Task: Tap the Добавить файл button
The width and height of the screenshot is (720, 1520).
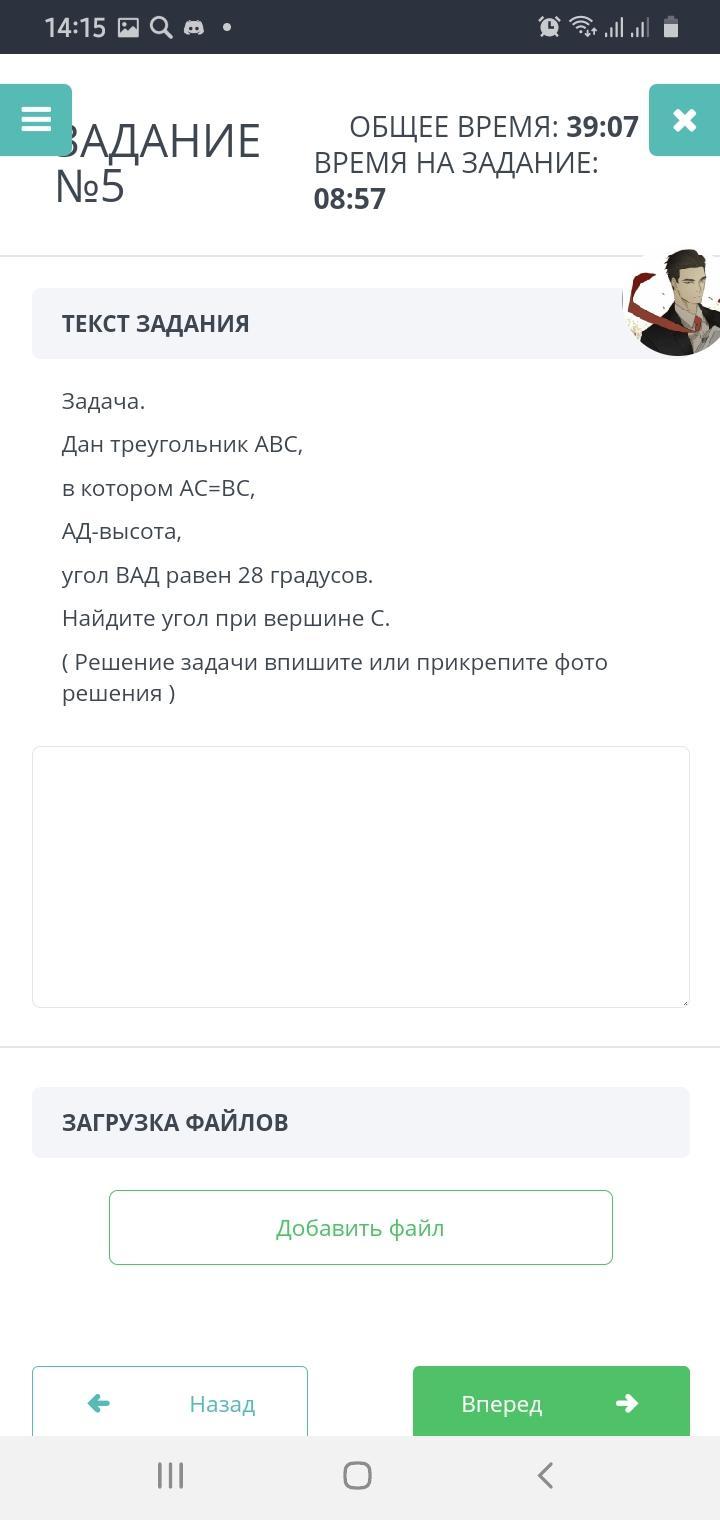Action: (360, 1227)
